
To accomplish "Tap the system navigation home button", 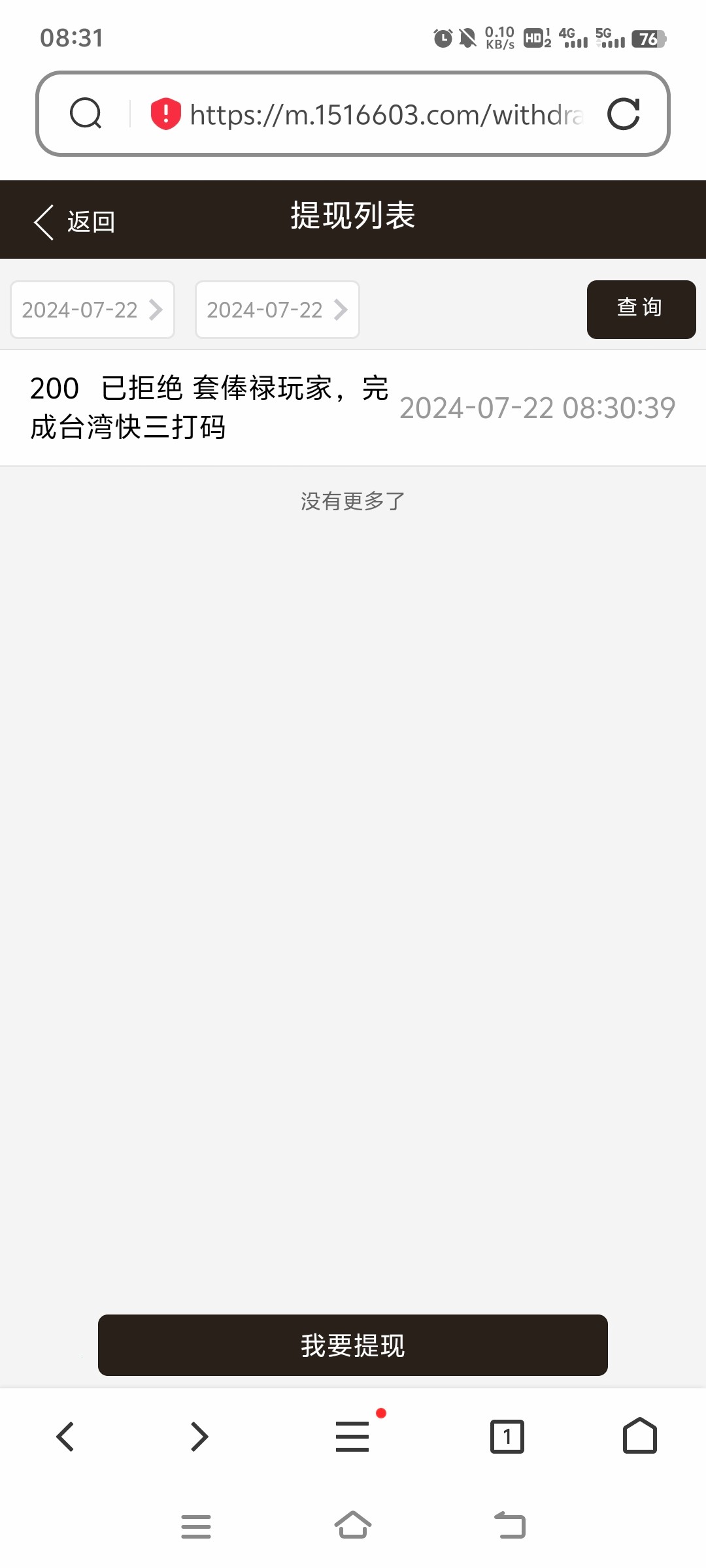I will 352,1526.
